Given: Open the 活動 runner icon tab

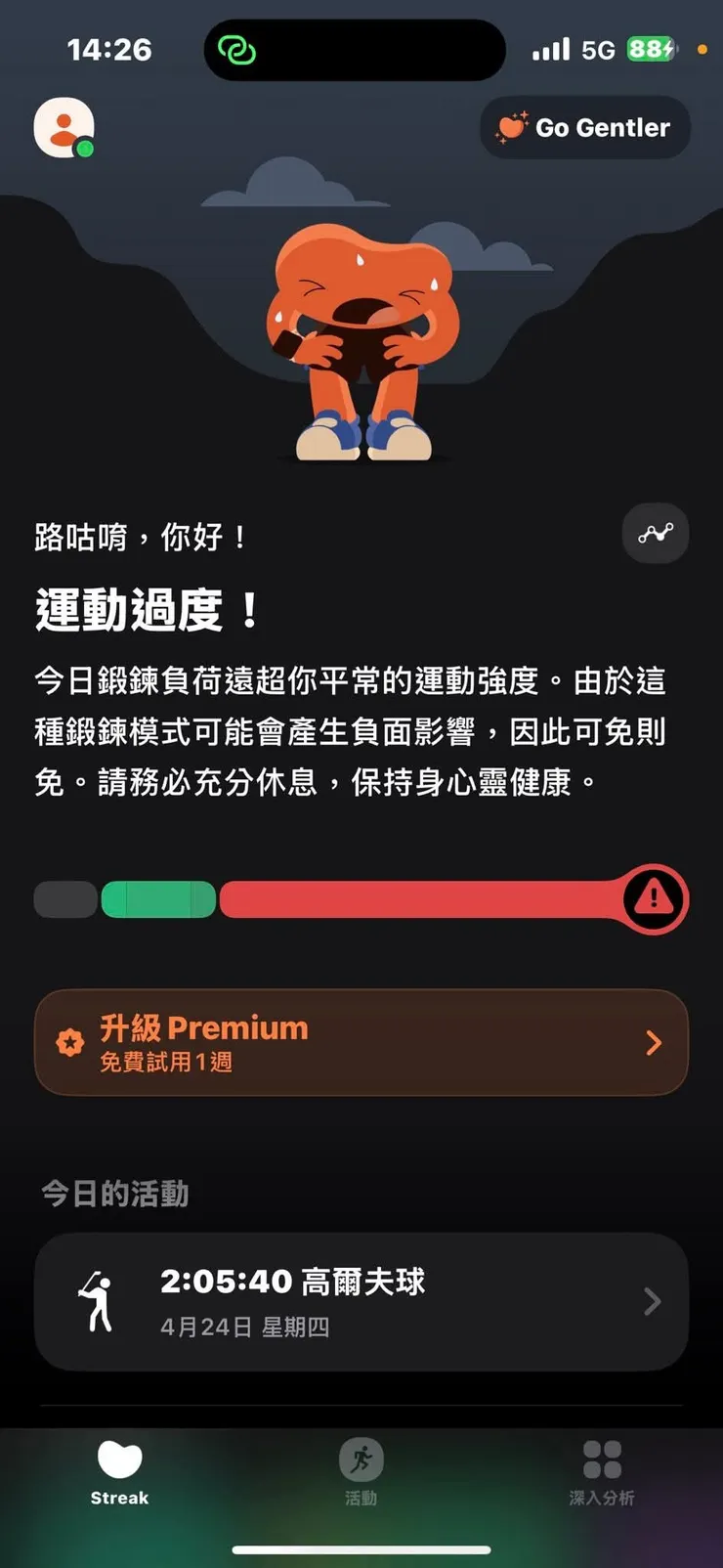Looking at the screenshot, I should pos(362,1459).
